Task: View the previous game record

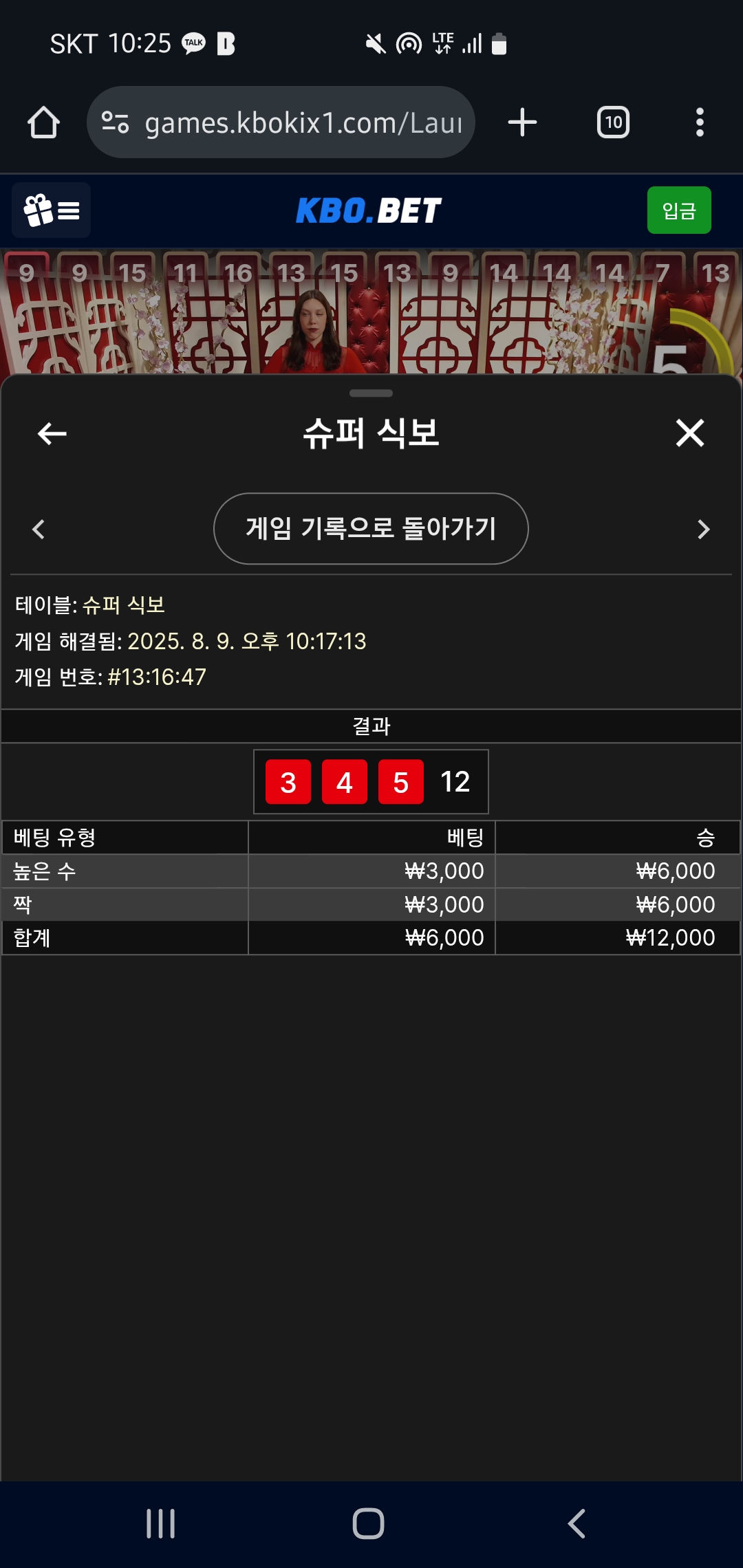Action: pyautogui.click(x=39, y=529)
